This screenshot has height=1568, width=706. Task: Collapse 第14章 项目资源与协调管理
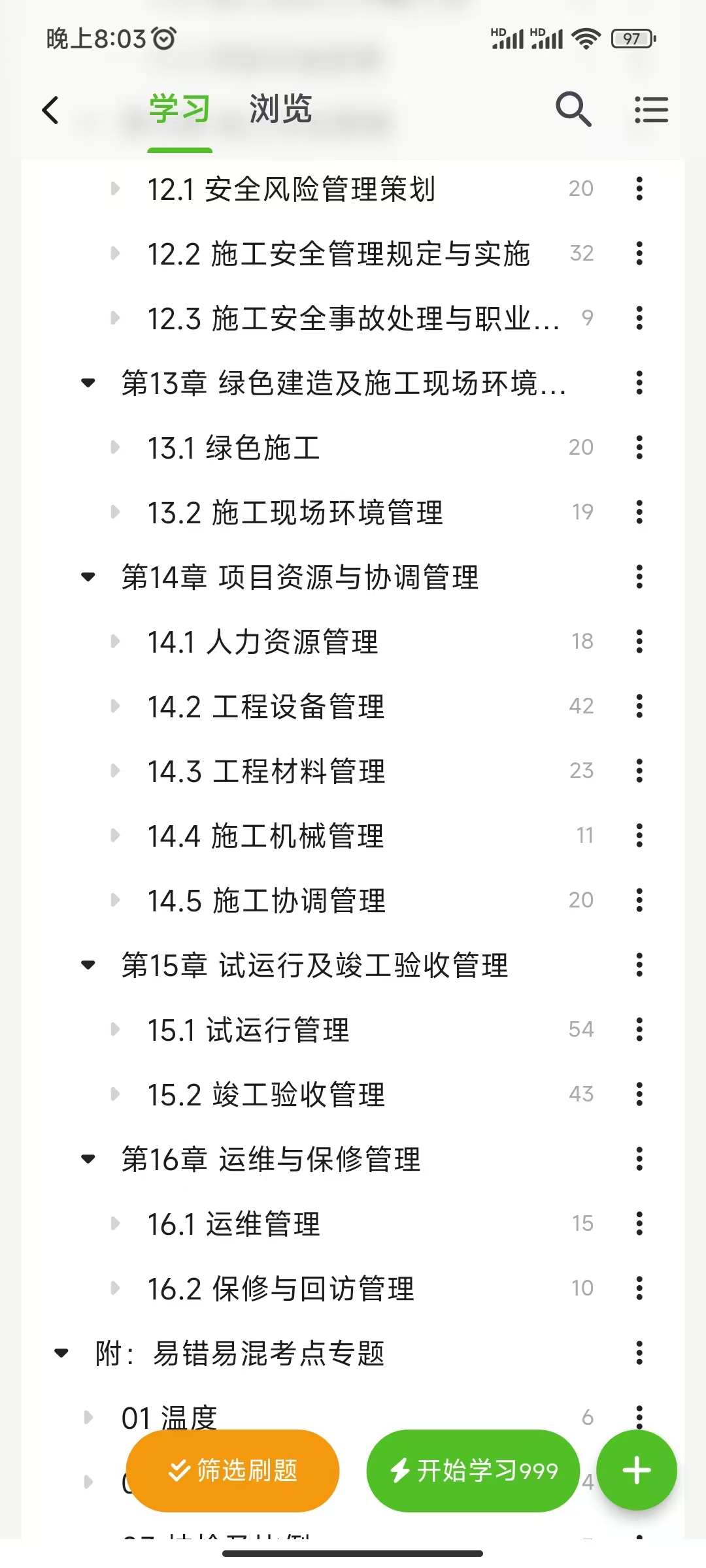tap(88, 577)
